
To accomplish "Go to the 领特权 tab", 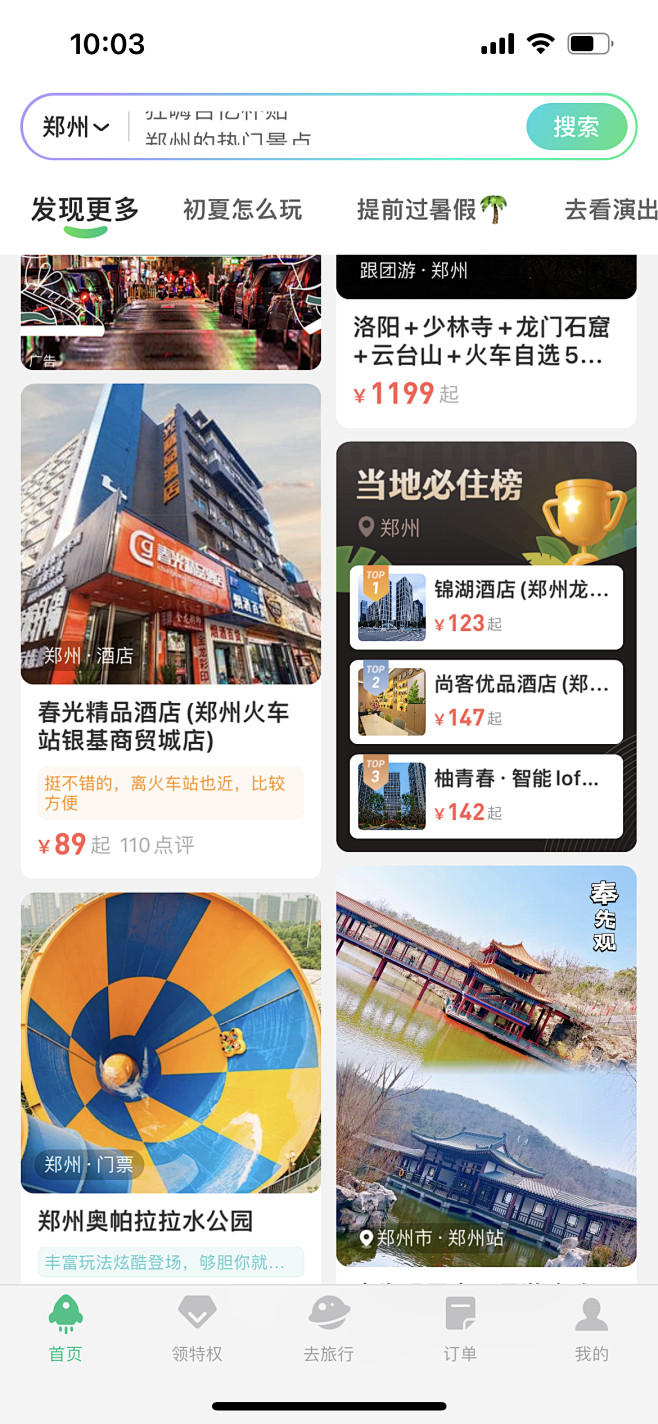I will [197, 1327].
